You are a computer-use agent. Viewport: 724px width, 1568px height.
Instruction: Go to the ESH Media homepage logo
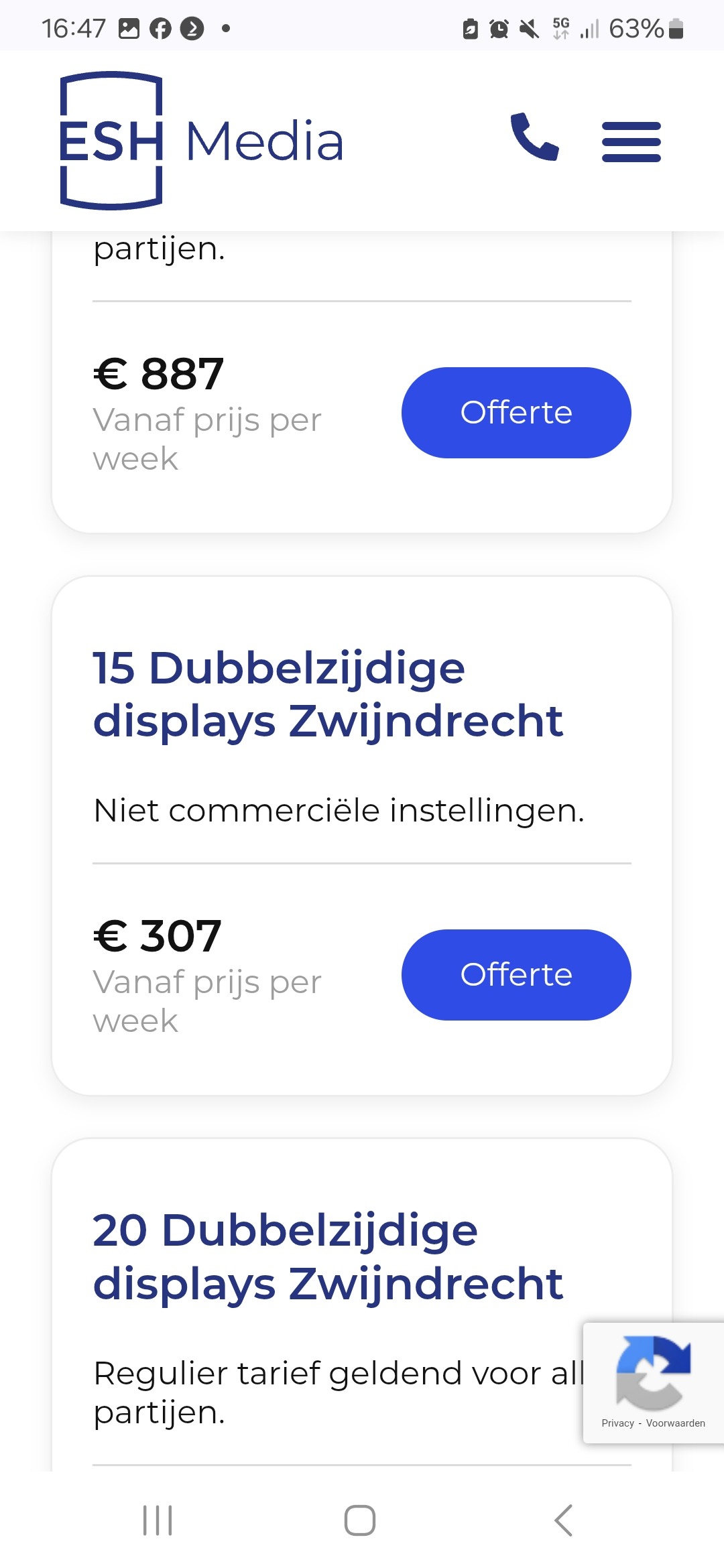point(201,141)
